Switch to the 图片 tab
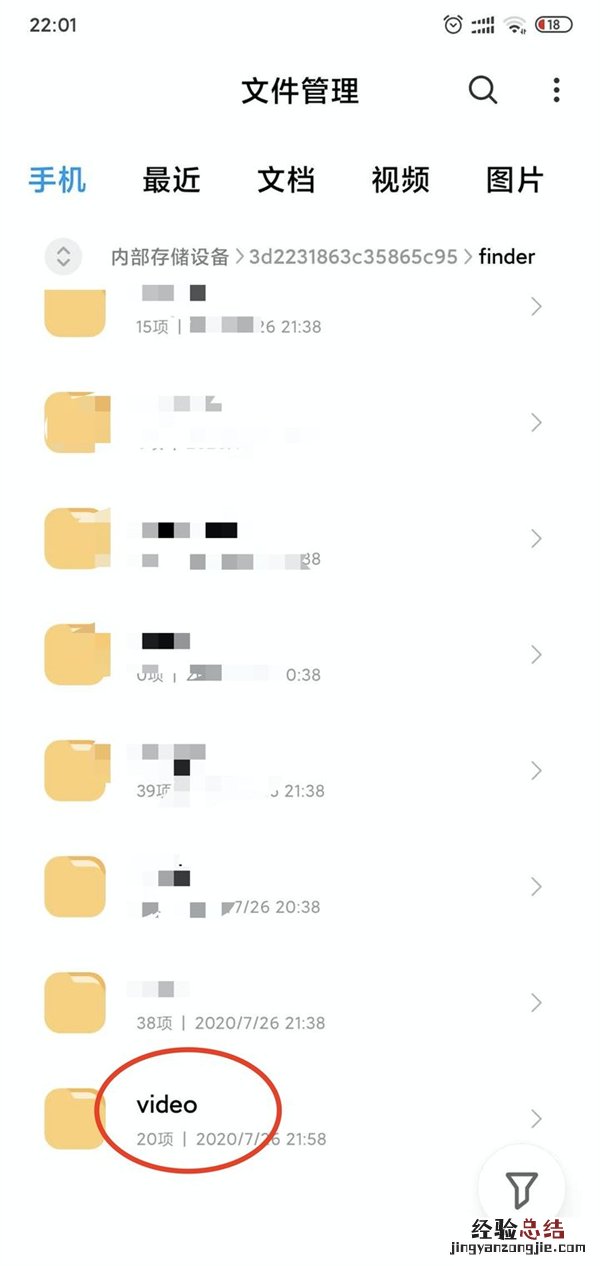The width and height of the screenshot is (600, 1266). pos(514,180)
